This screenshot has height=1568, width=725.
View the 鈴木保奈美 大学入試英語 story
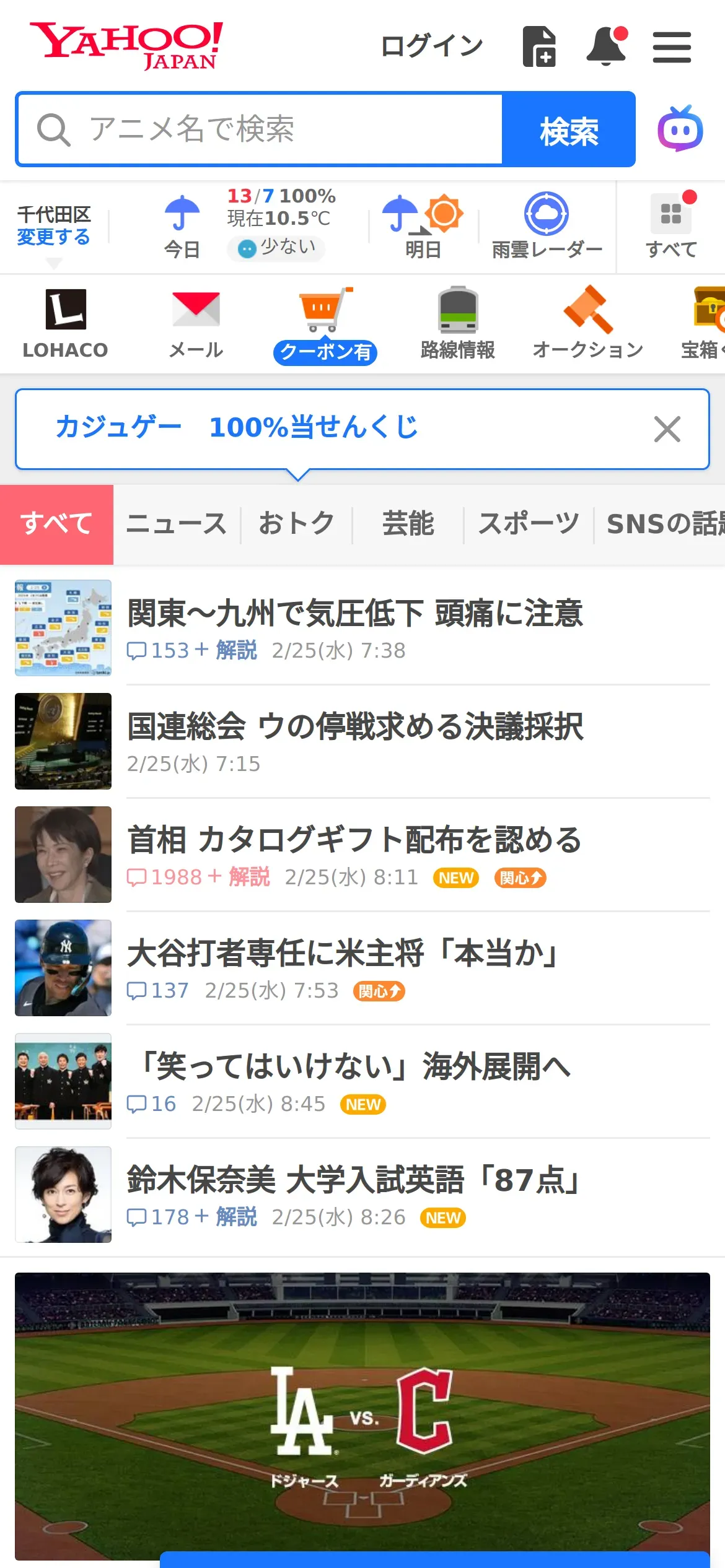click(354, 1180)
